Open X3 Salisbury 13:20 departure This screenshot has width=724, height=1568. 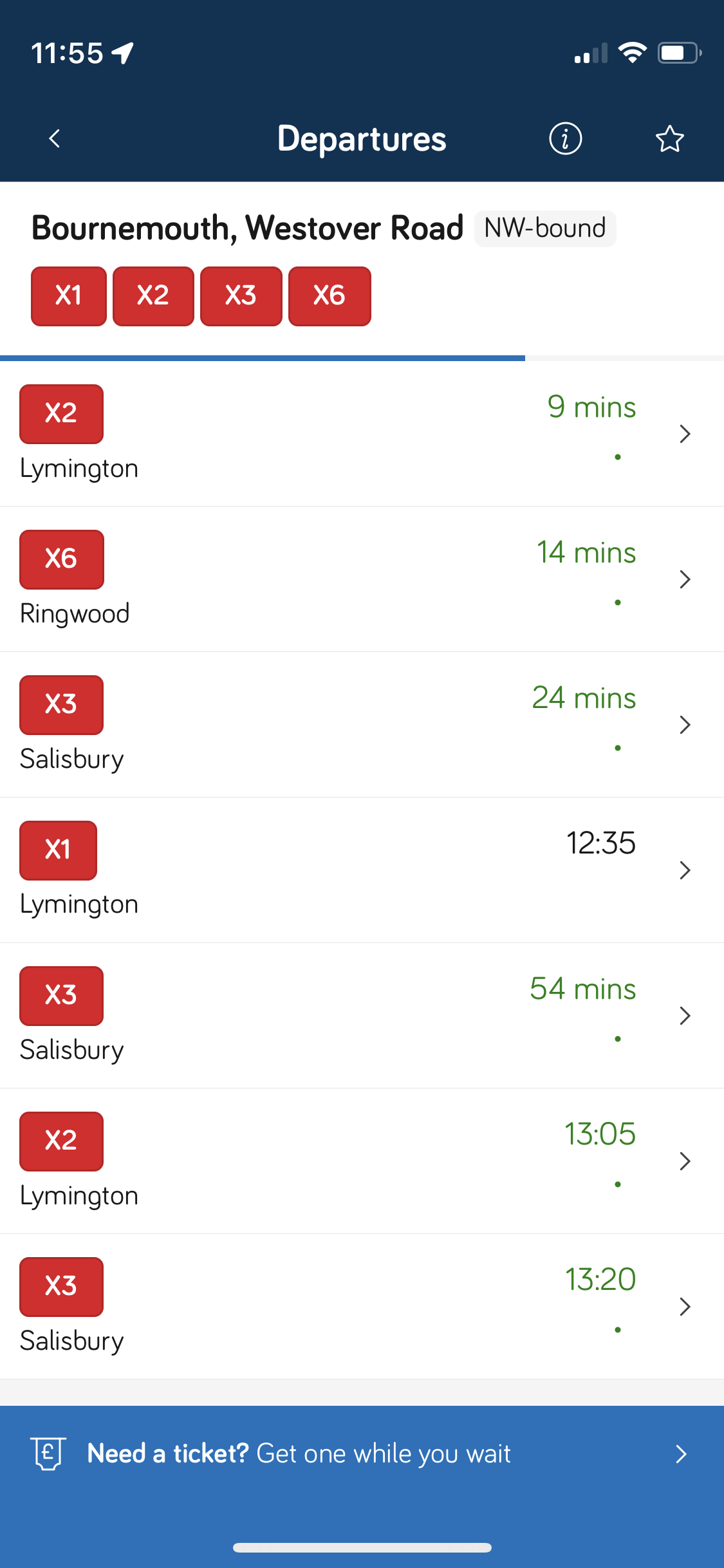[x=362, y=1307]
